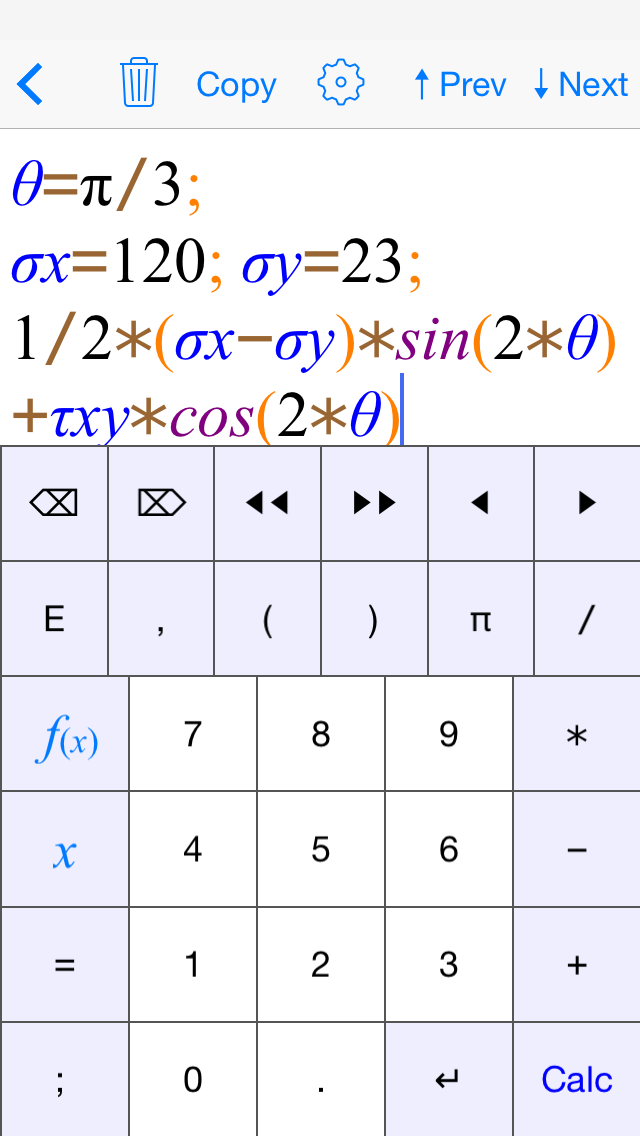Tap the equals sign key

click(65, 964)
